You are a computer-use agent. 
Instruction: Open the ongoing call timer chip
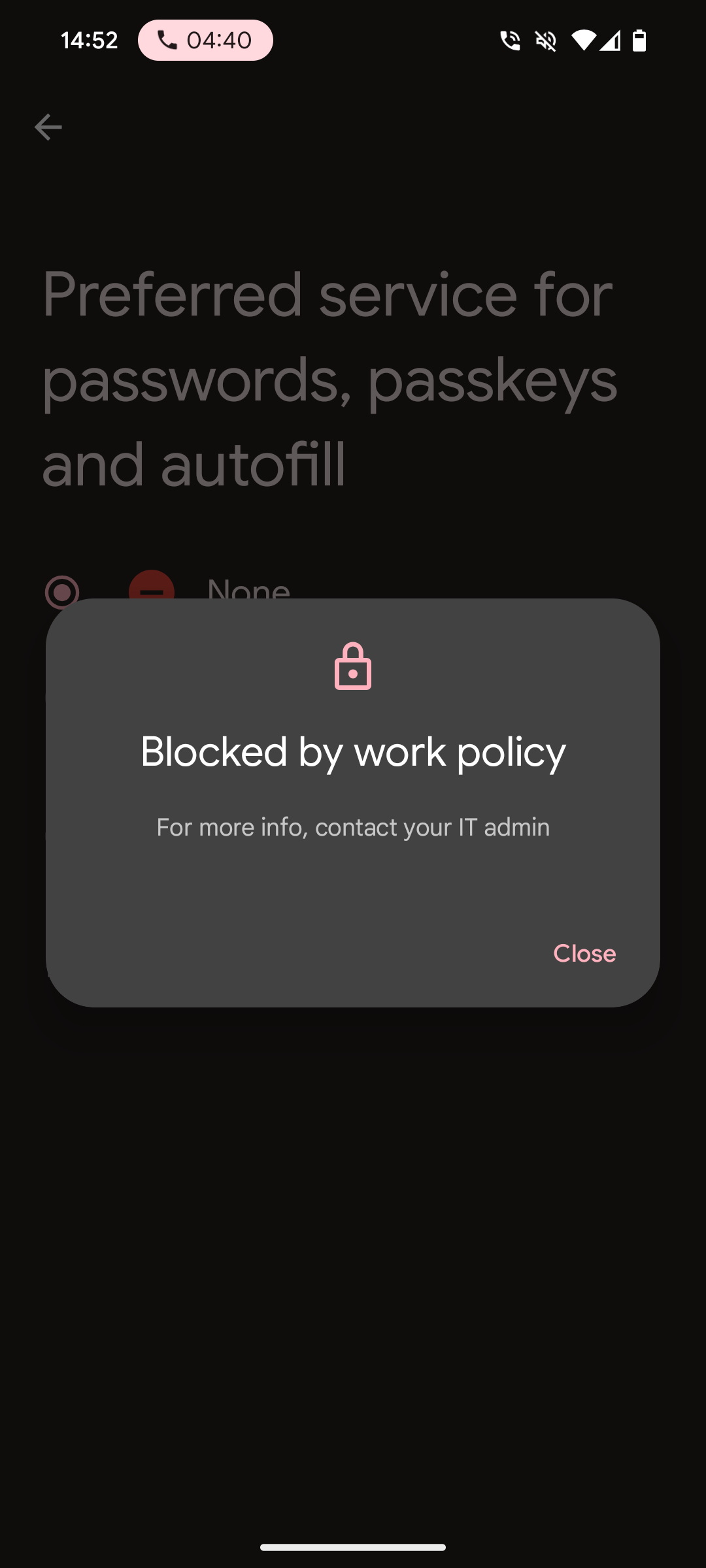click(x=205, y=41)
